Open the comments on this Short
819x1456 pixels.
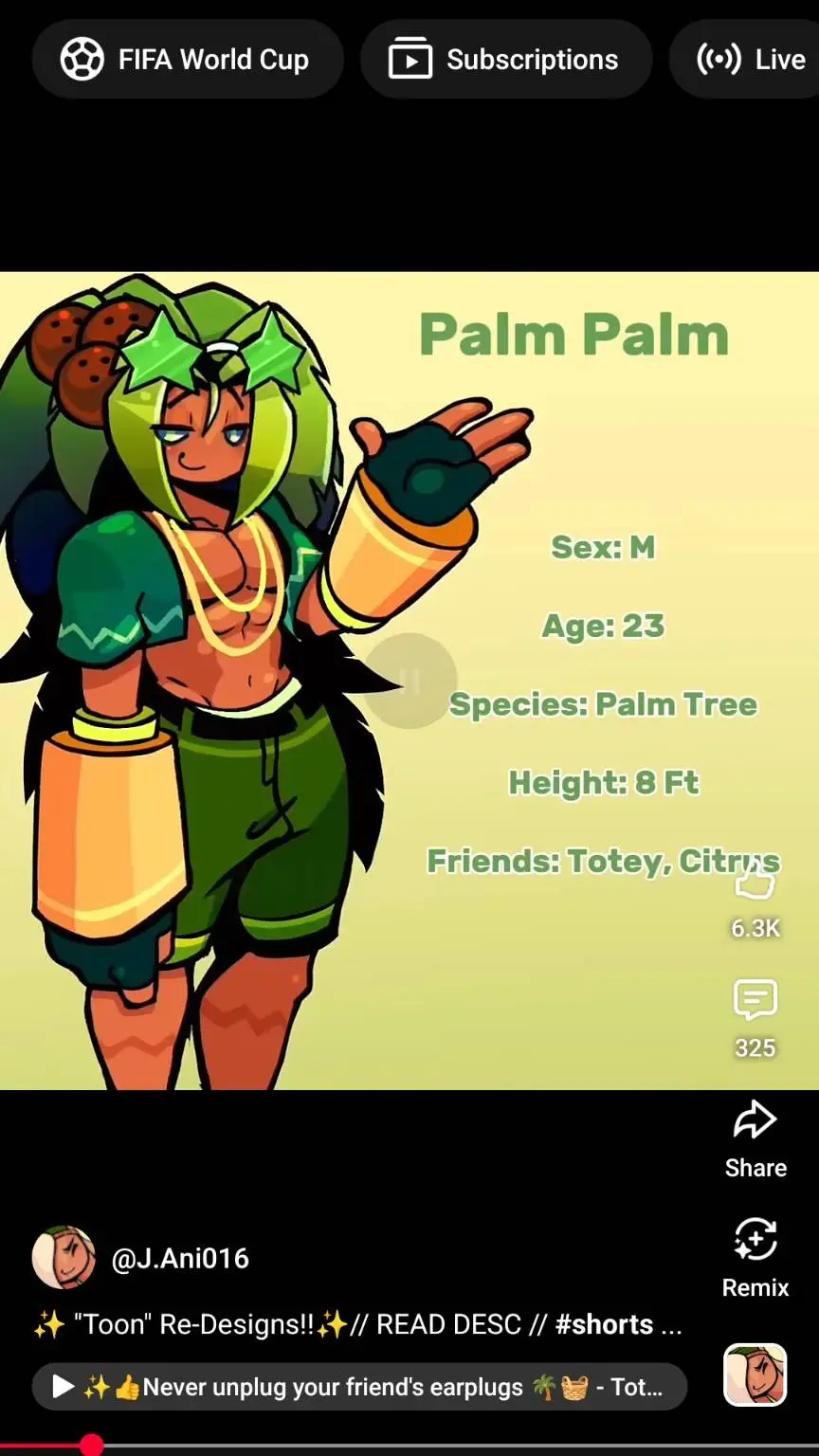(755, 1000)
